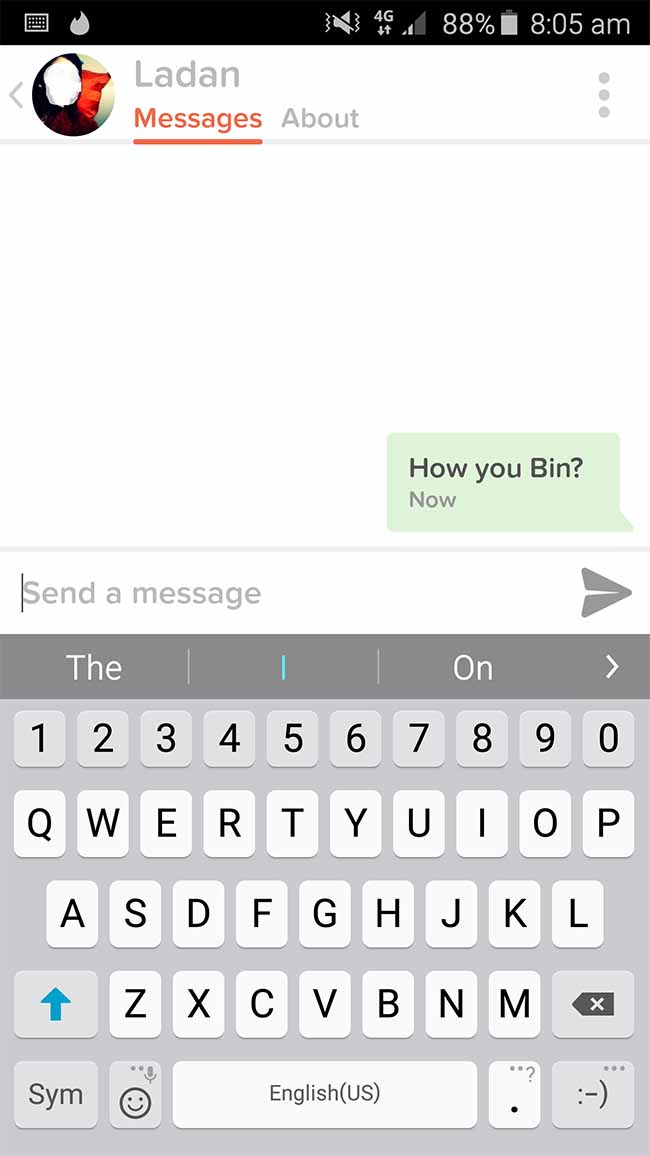Tap the Send a message field

click(295, 593)
